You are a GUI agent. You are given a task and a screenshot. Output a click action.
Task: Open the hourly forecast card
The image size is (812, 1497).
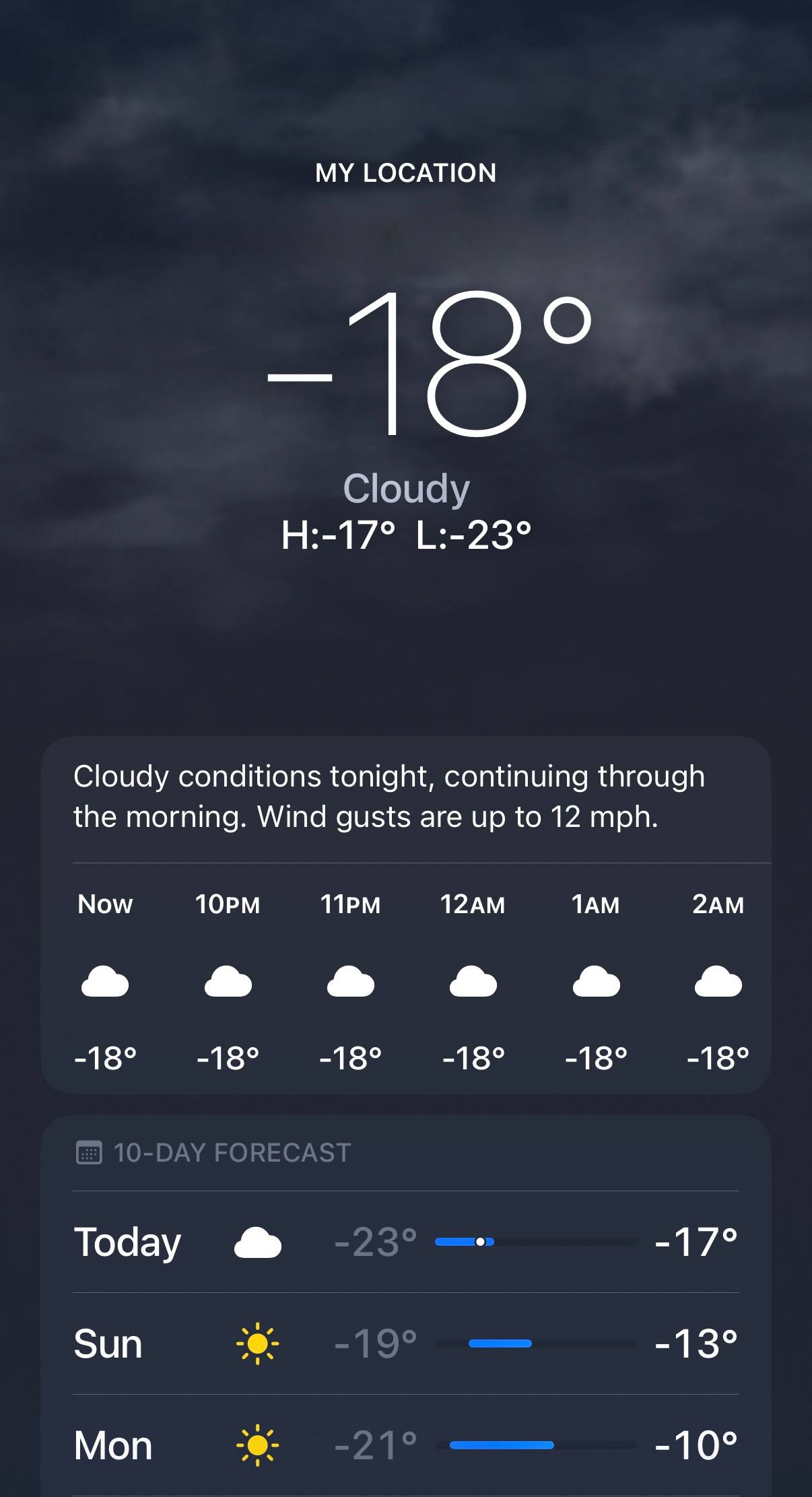pyautogui.click(x=406, y=980)
